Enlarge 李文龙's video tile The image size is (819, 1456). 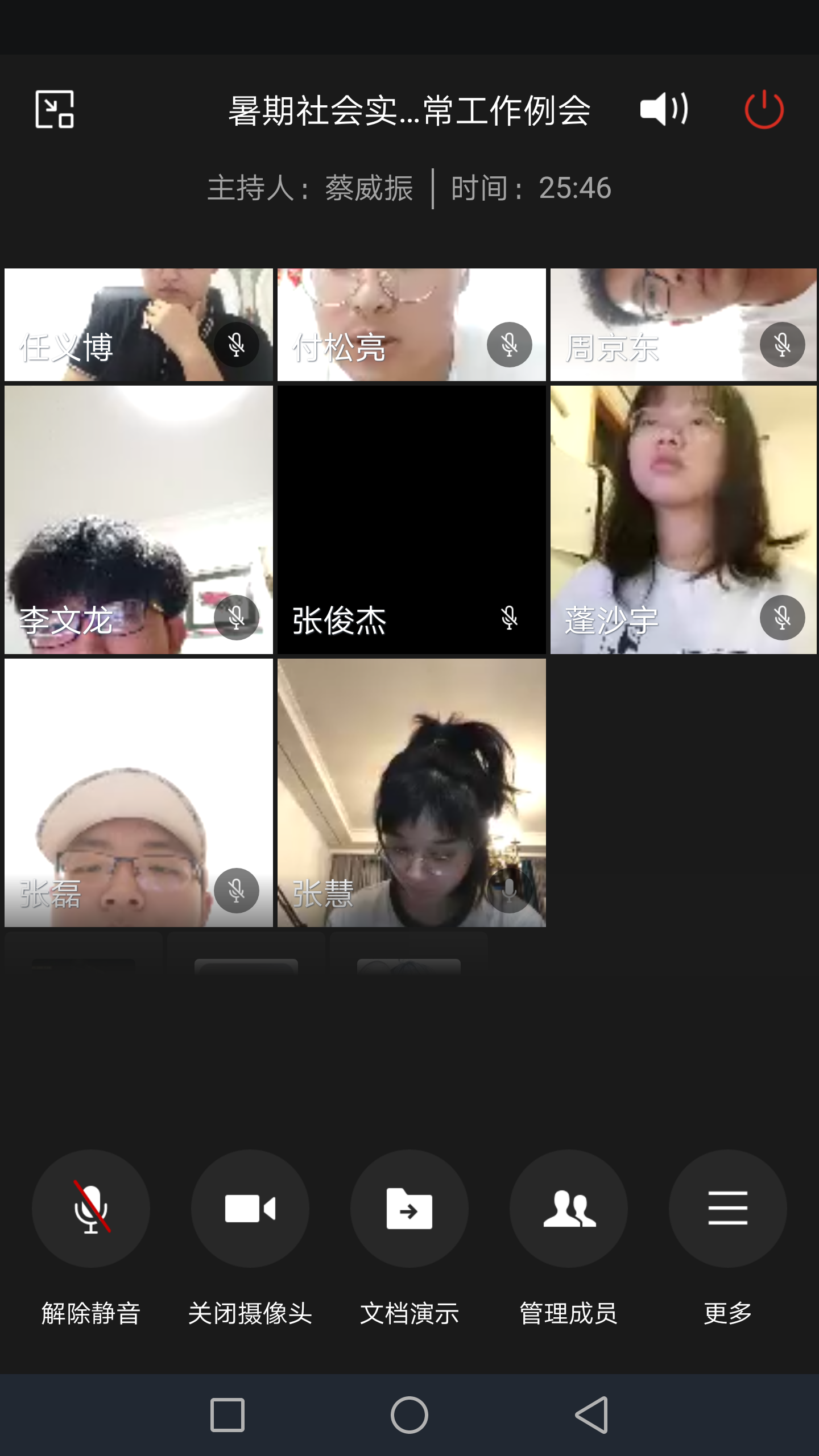pos(139,520)
